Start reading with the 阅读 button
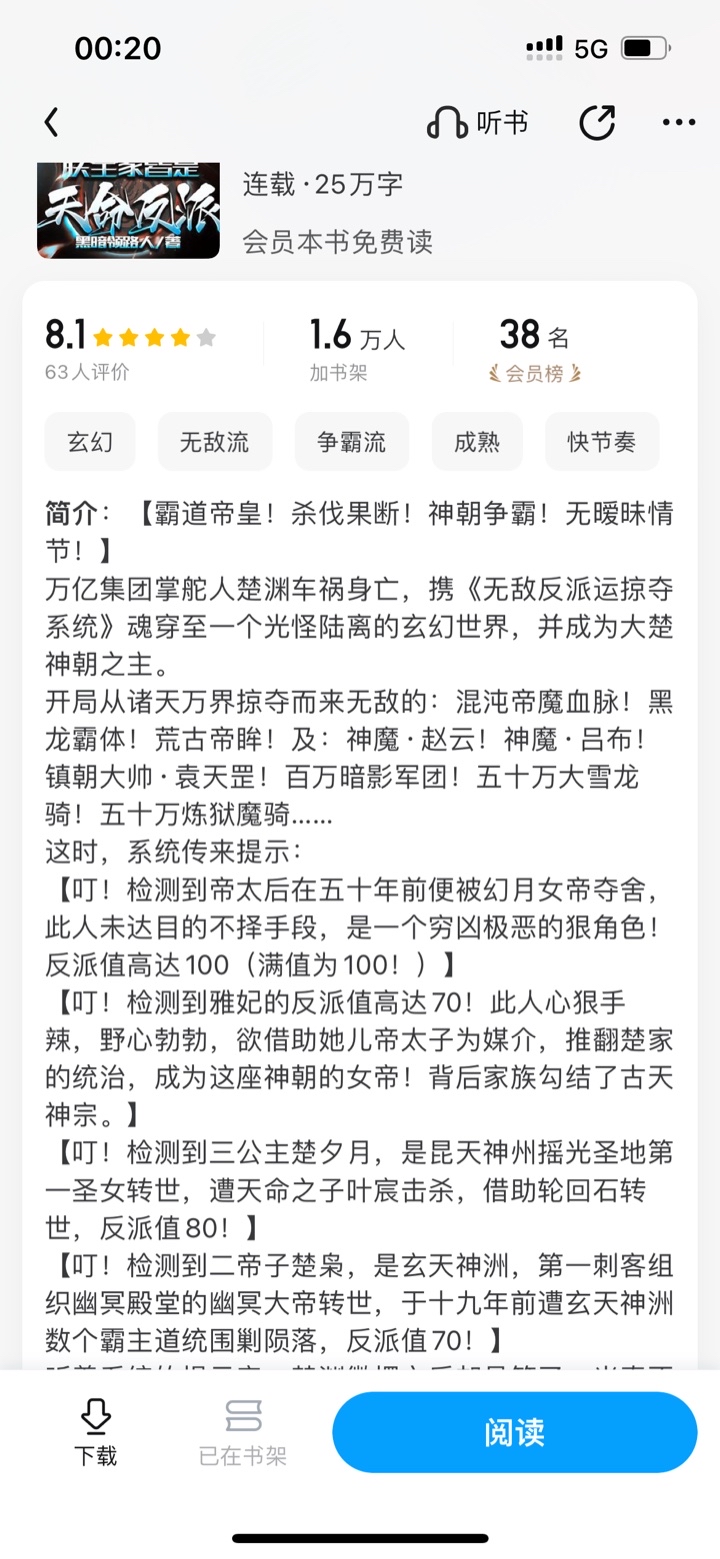 tap(514, 1432)
